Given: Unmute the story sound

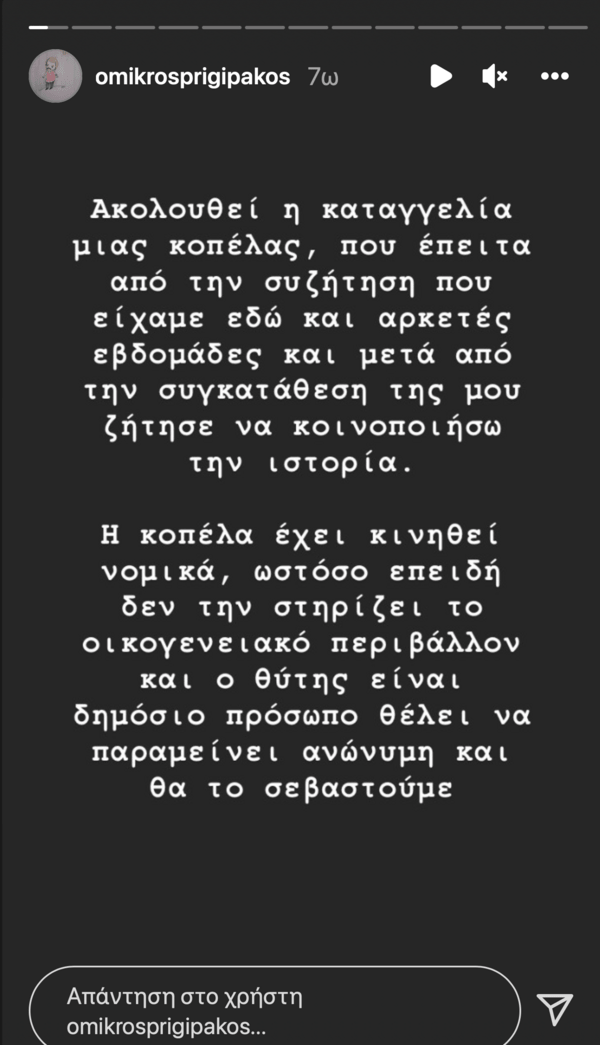Looking at the screenshot, I should [495, 76].
